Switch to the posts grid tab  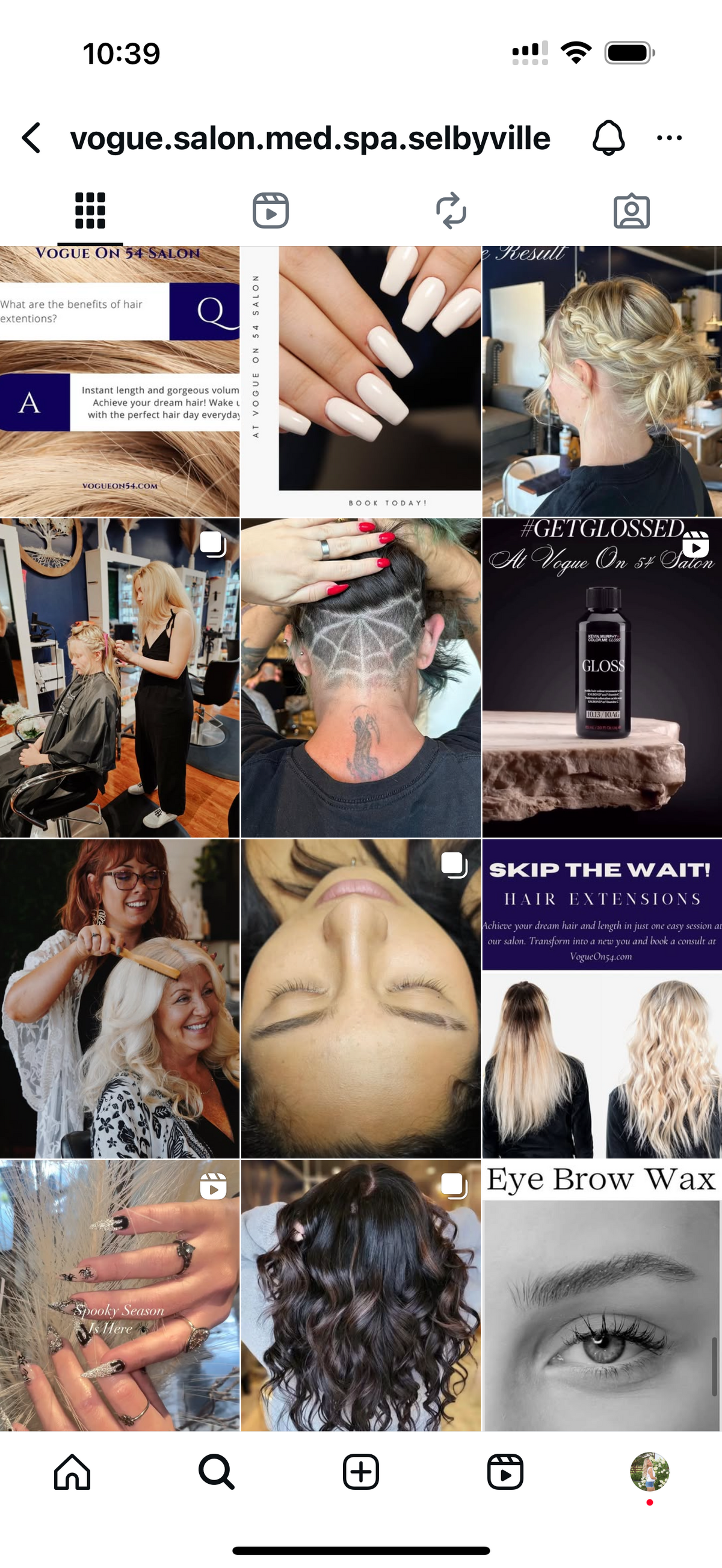click(90, 211)
